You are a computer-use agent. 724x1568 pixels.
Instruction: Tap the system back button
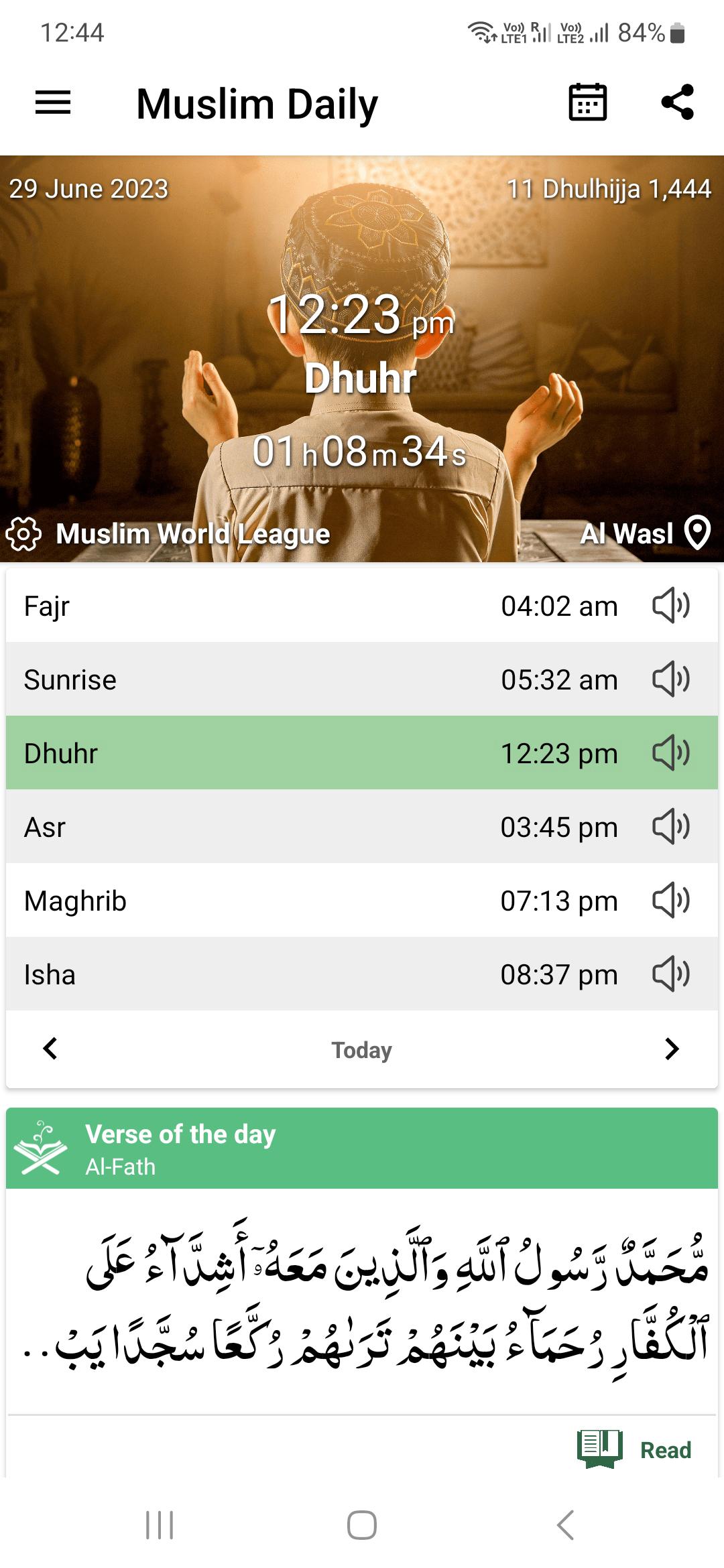[x=565, y=1525]
